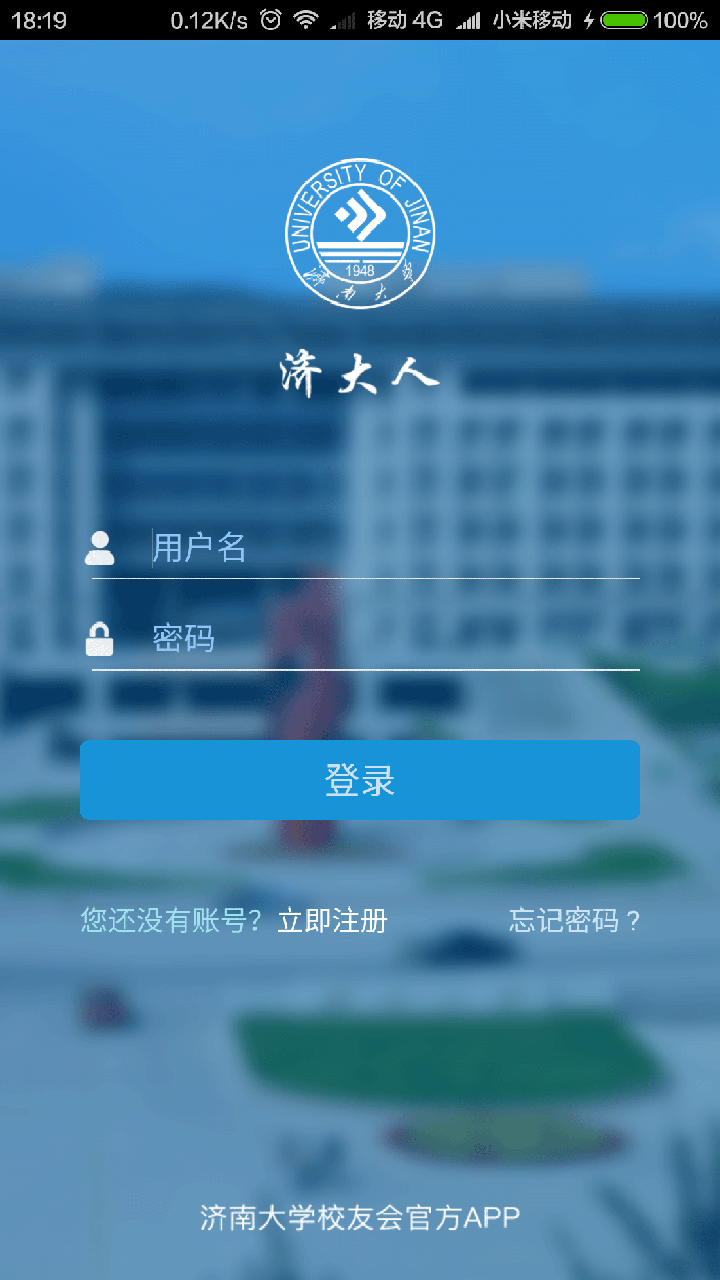Image resolution: width=720 pixels, height=1280 pixels.
Task: Open the 忘记密码 forgot password link
Action: [x=574, y=921]
